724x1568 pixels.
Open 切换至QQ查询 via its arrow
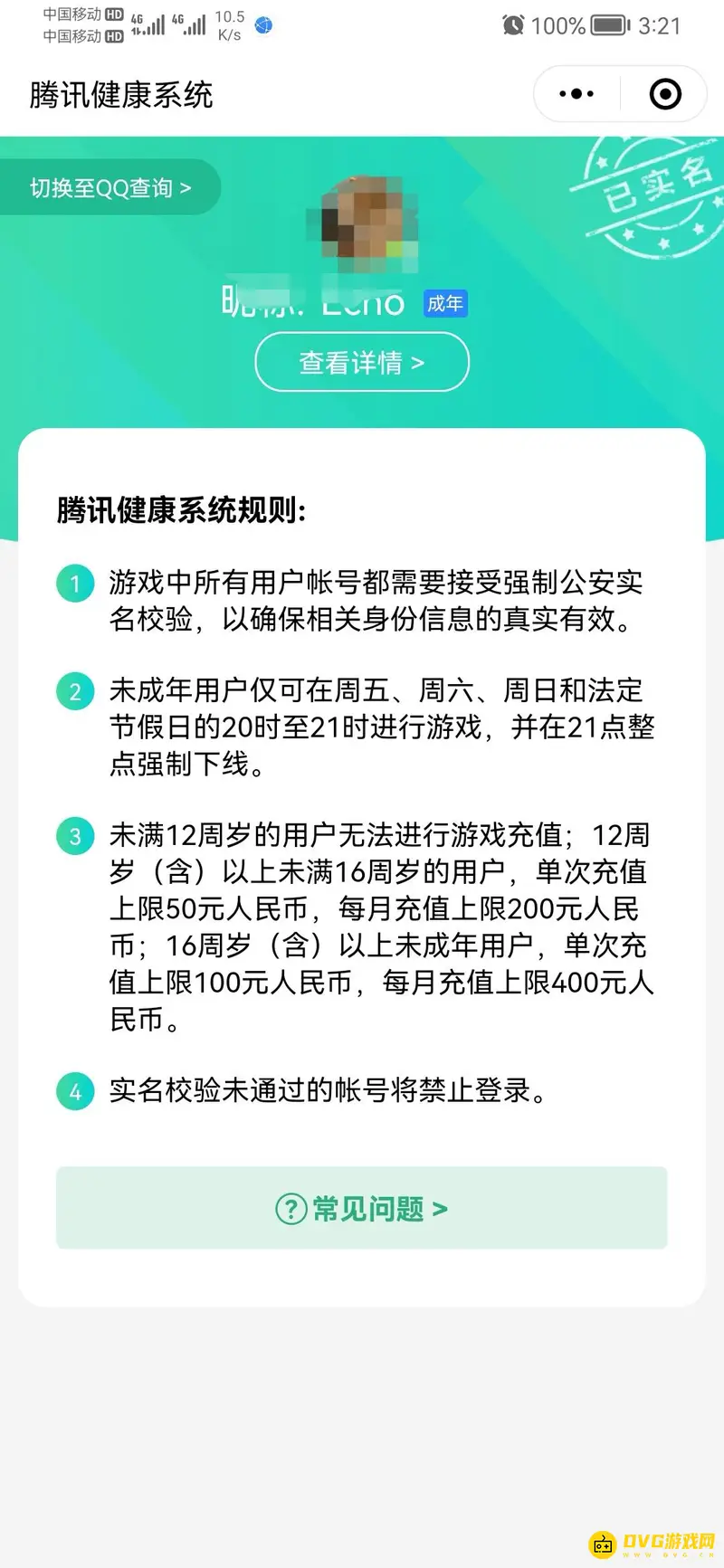pyautogui.click(x=186, y=187)
